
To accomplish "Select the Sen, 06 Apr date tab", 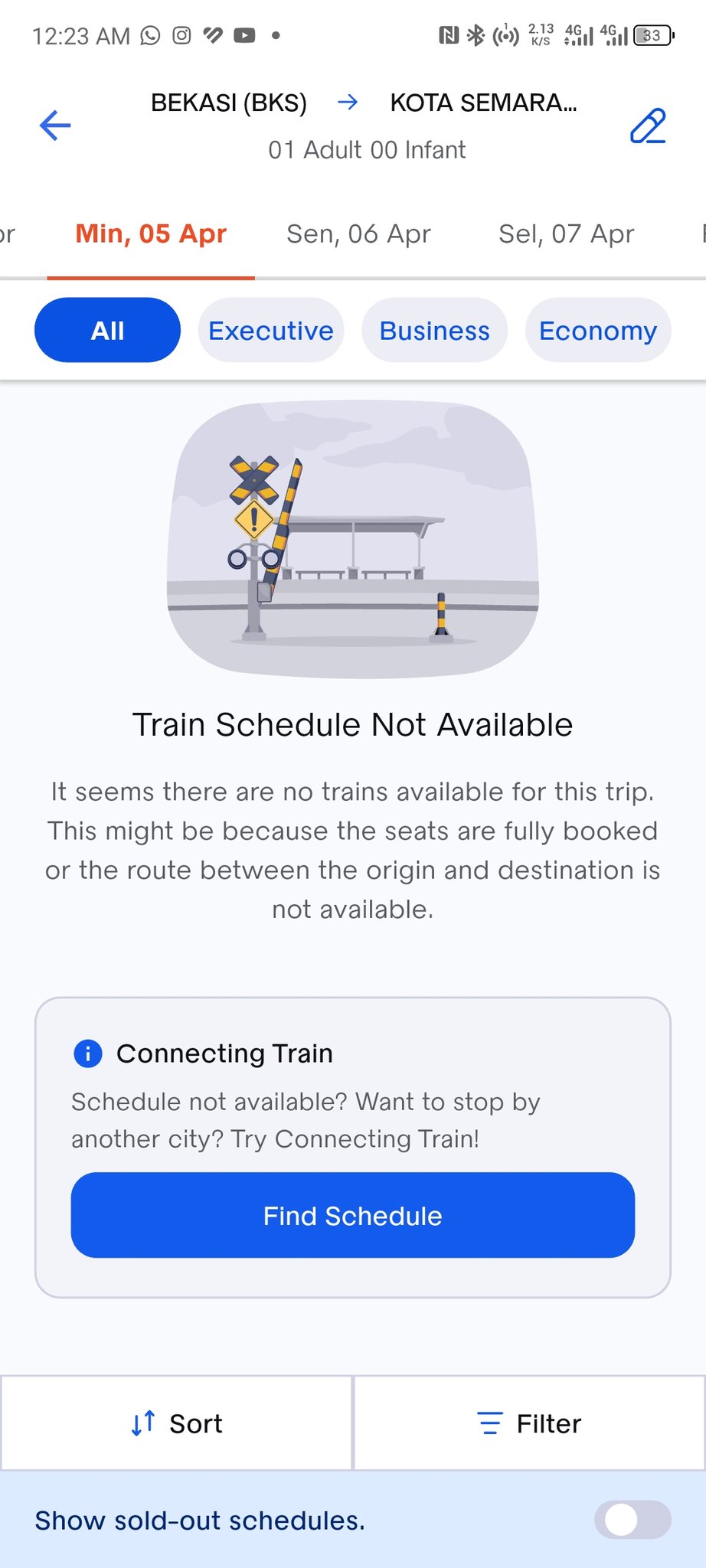I will click(x=358, y=234).
